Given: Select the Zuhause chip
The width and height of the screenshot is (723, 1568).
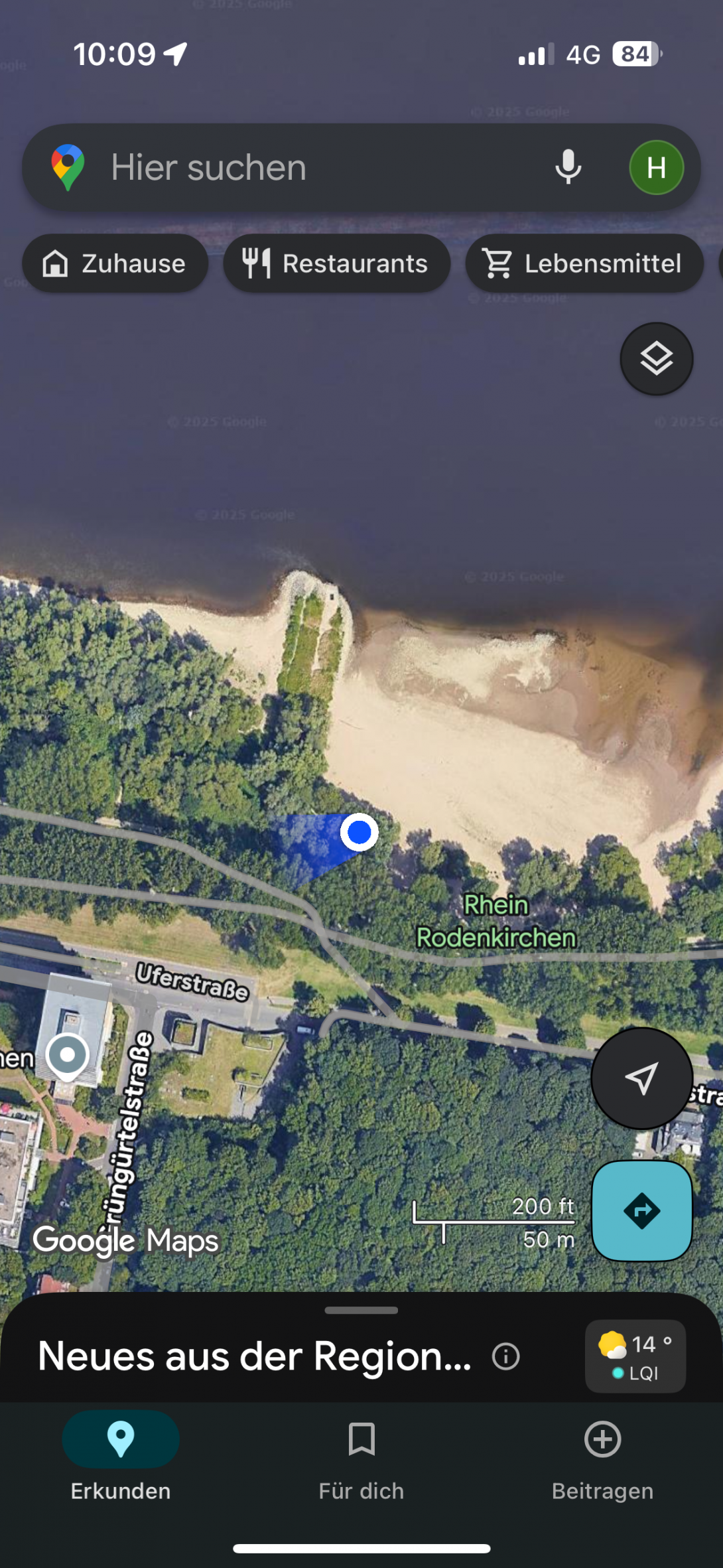Looking at the screenshot, I should pyautogui.click(x=115, y=263).
